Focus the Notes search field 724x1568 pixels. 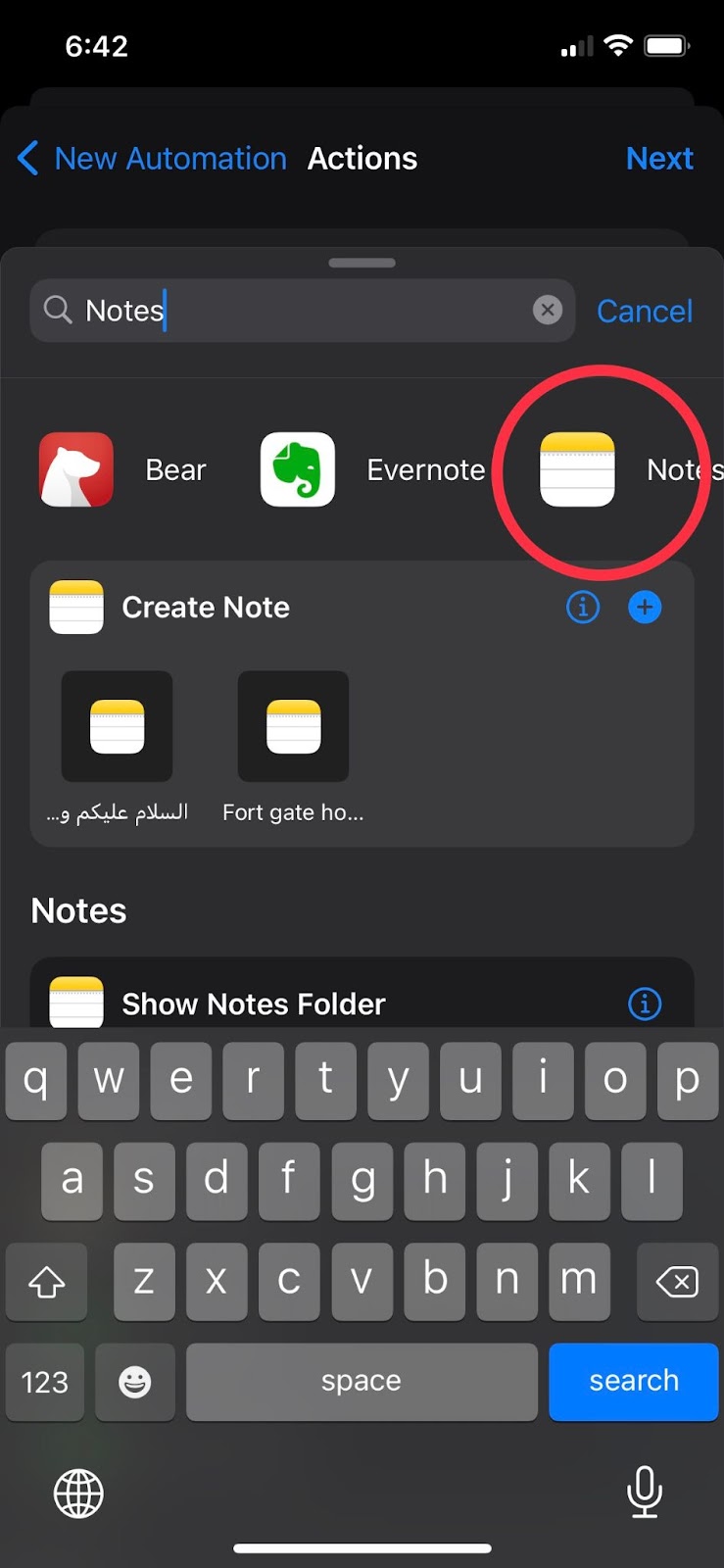point(294,311)
